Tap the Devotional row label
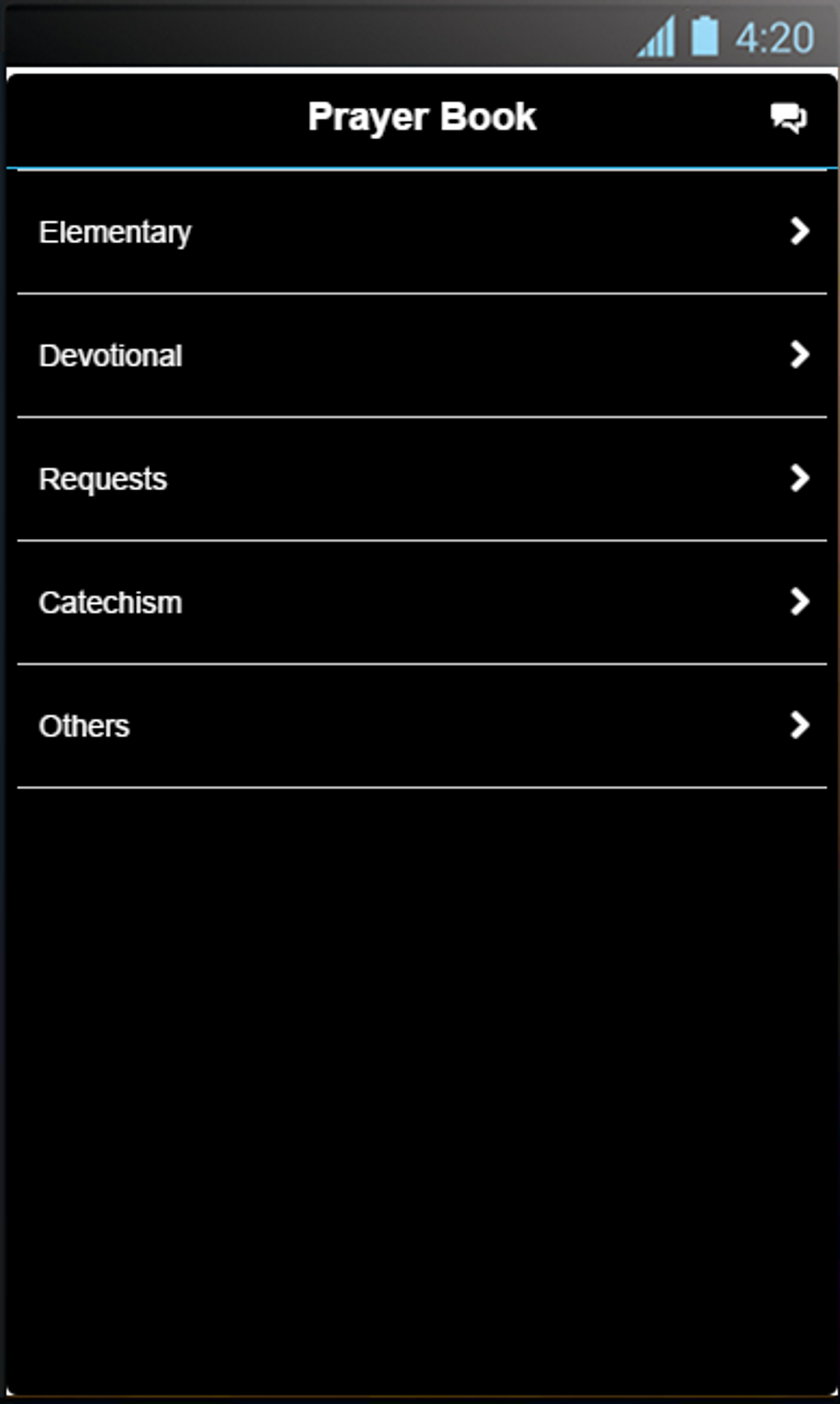 [110, 355]
